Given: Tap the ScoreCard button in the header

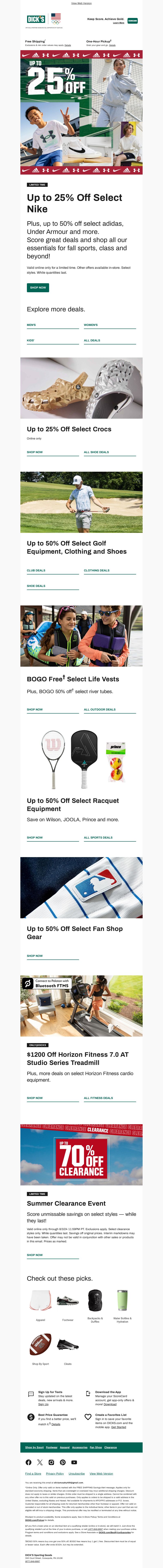Looking at the screenshot, I should (133, 21).
